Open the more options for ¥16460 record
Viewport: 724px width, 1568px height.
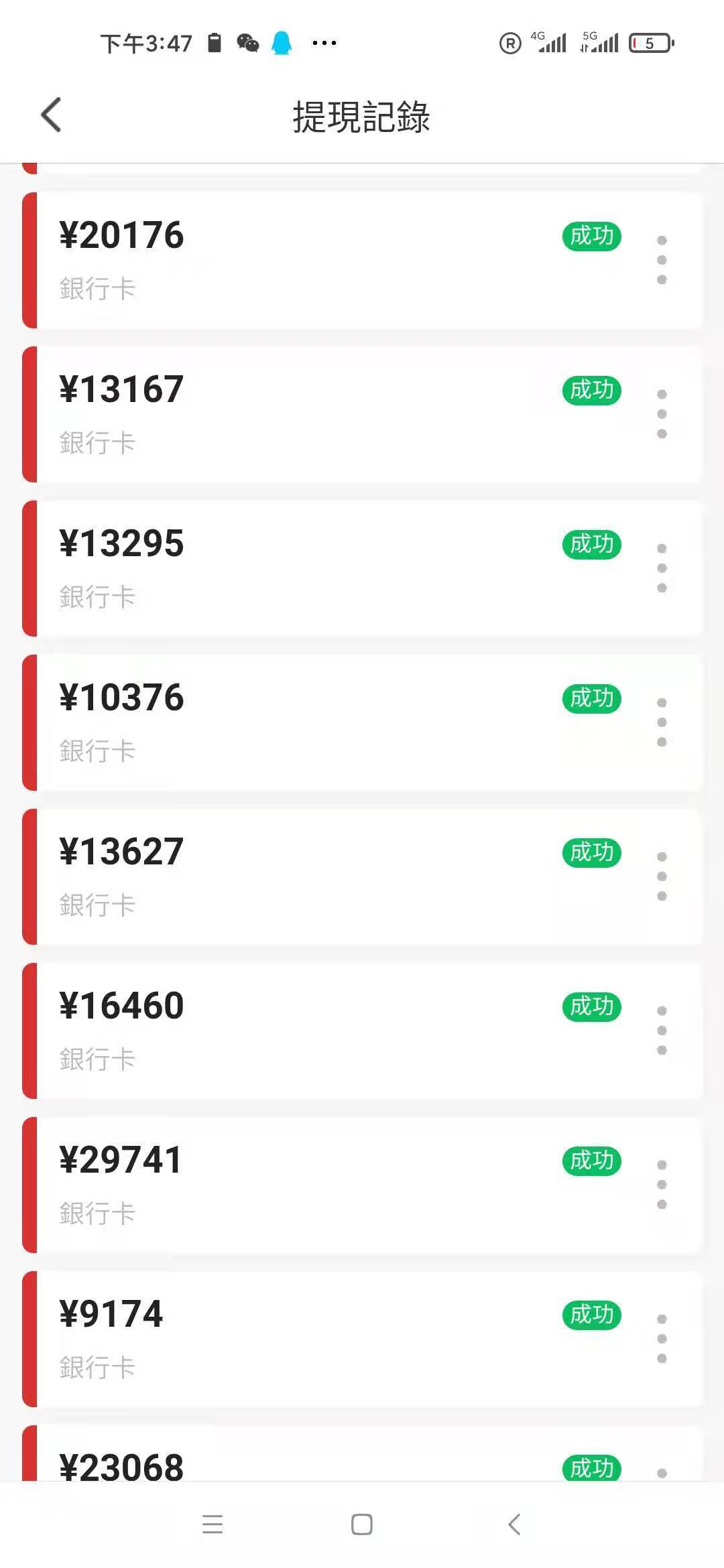tap(662, 1031)
